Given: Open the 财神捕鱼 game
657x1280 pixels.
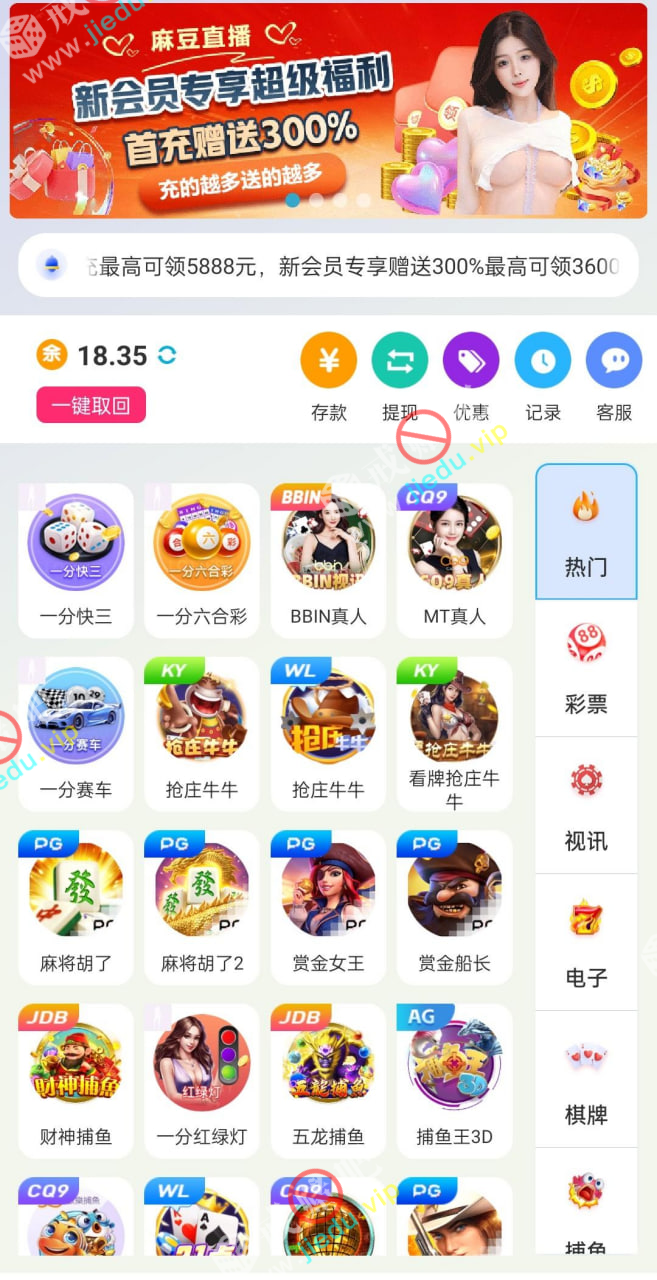Looking at the screenshot, I should (76, 1079).
